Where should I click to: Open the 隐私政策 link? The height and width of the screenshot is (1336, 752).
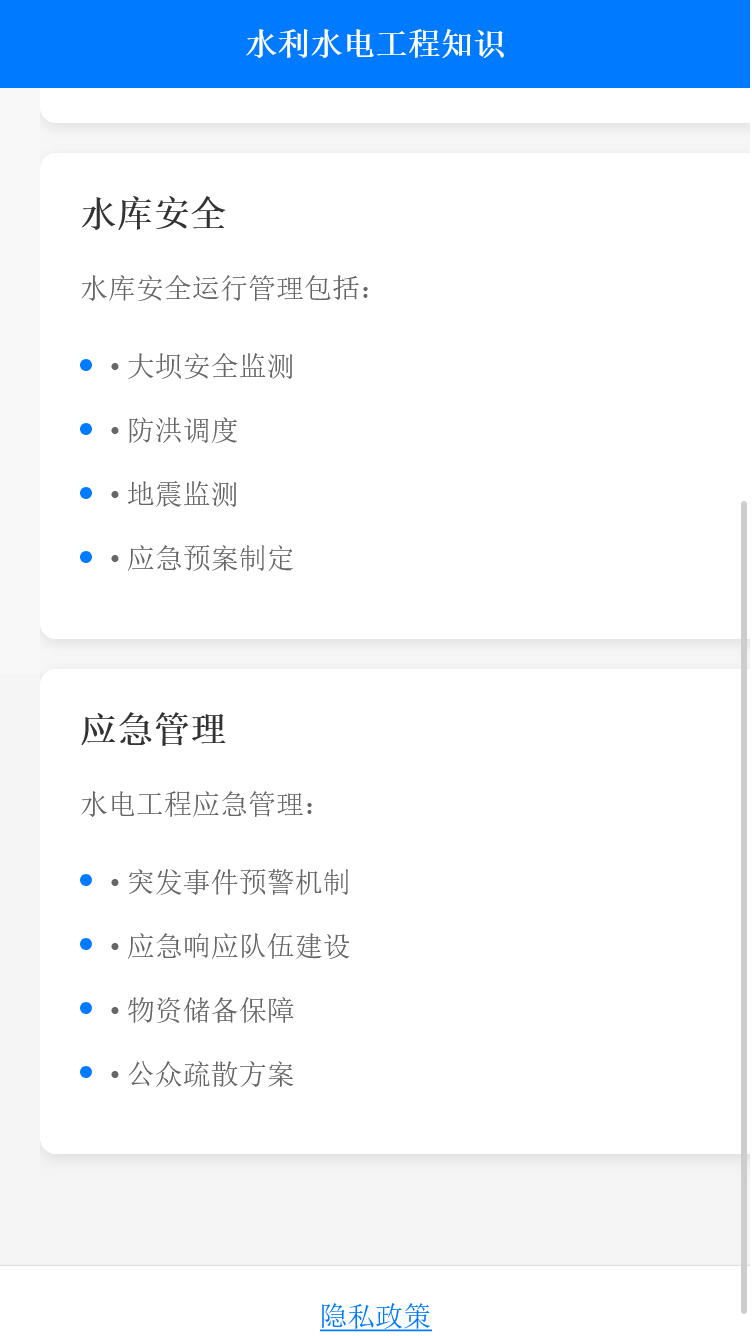[376, 1315]
